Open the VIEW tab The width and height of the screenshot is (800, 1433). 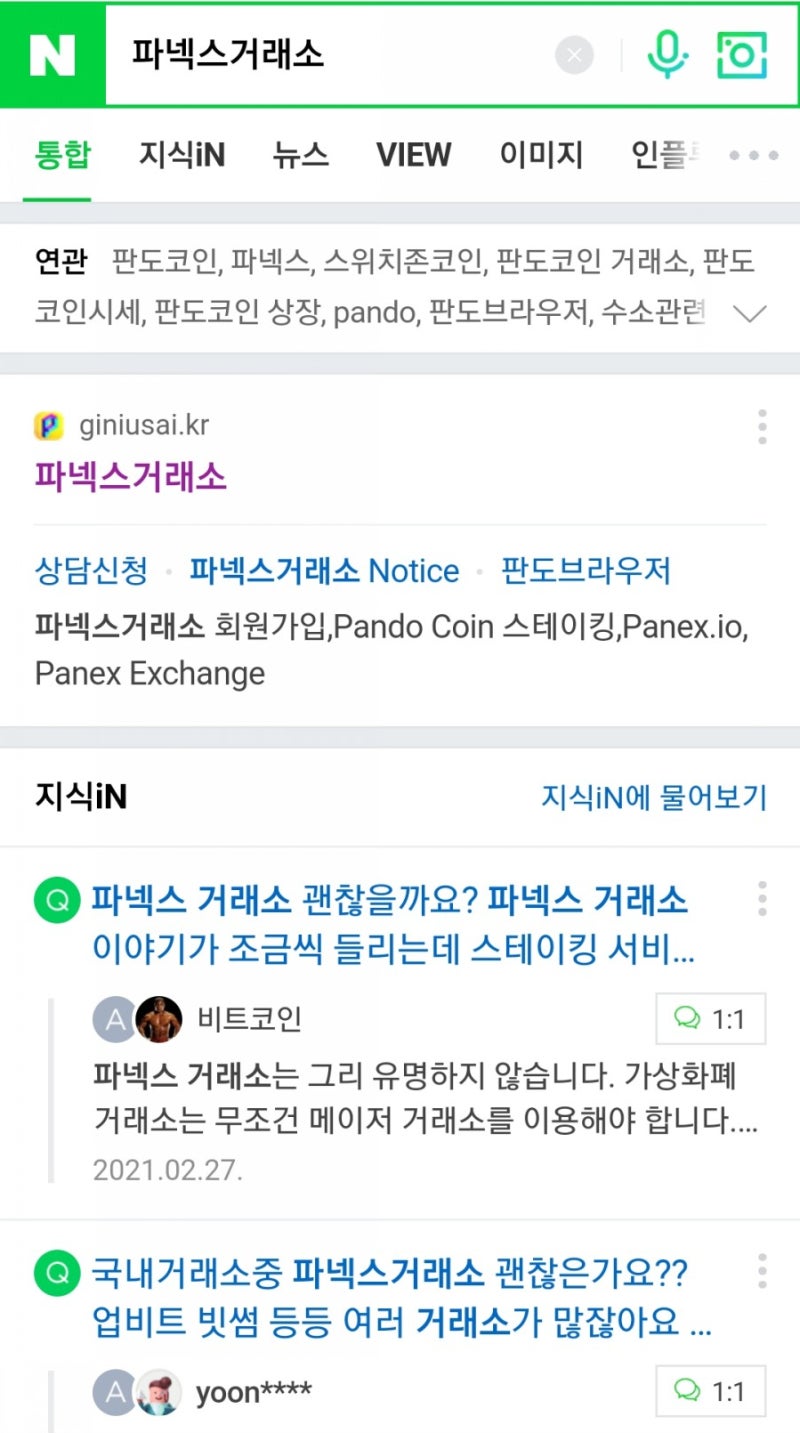(413, 155)
